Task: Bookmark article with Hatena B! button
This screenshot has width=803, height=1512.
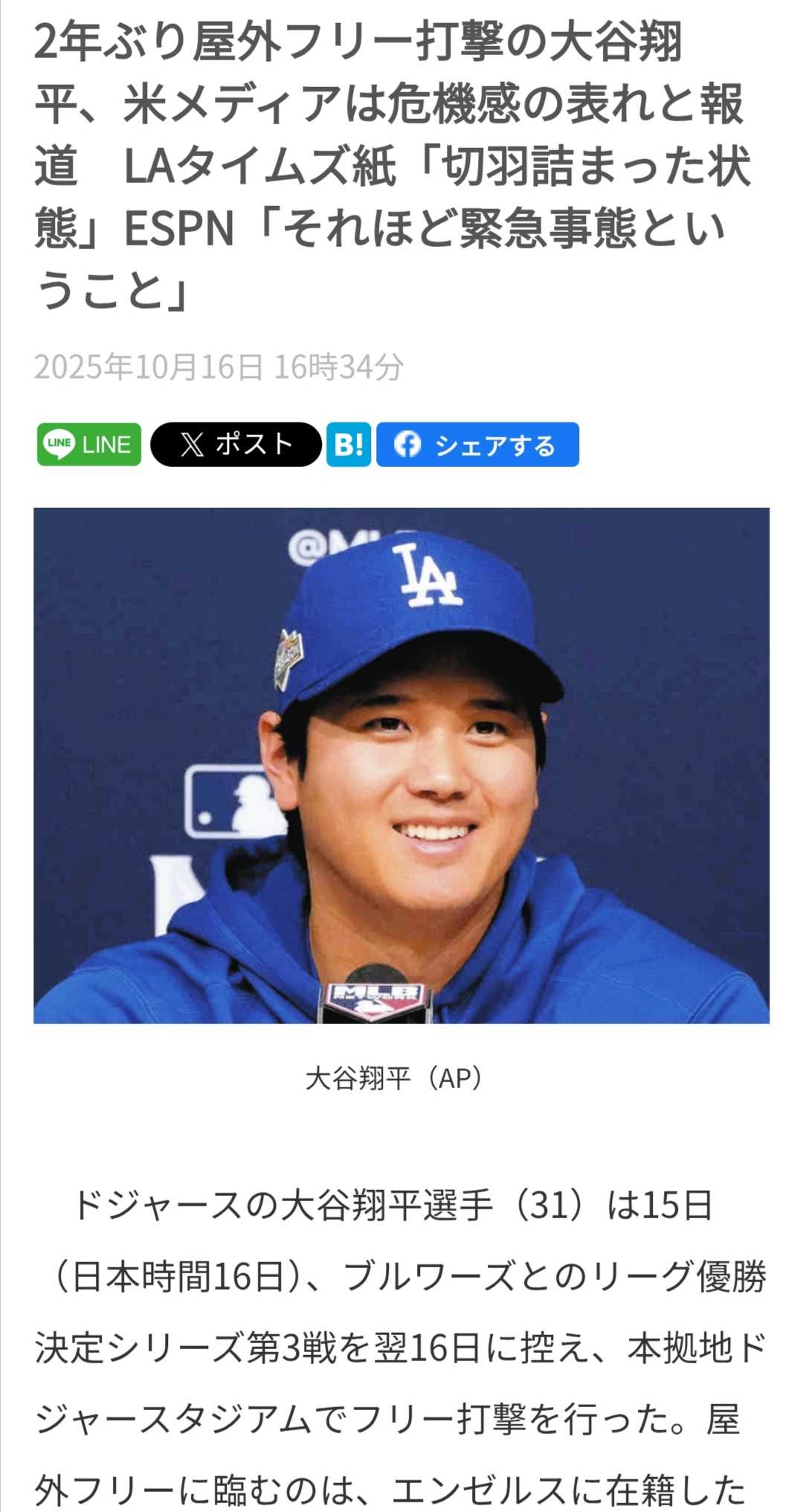Action: coord(349,445)
